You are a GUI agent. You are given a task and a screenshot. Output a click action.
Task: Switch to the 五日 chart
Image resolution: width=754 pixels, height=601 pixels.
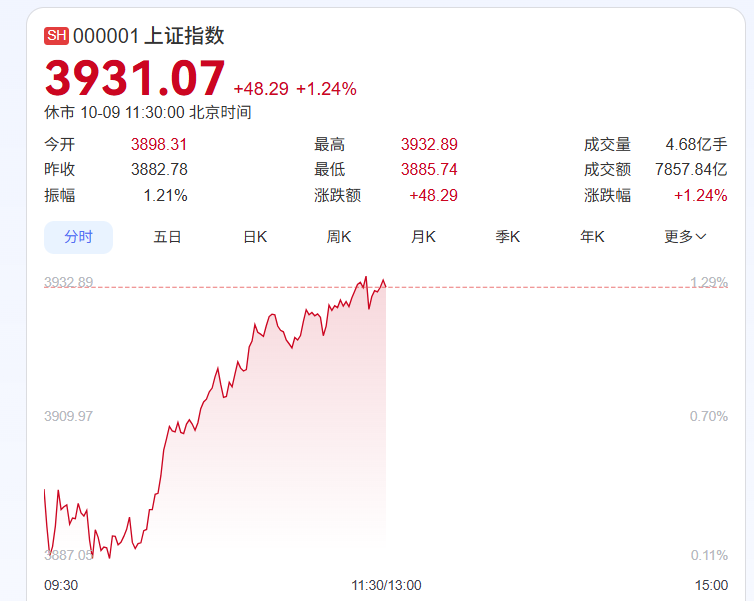pos(167,237)
